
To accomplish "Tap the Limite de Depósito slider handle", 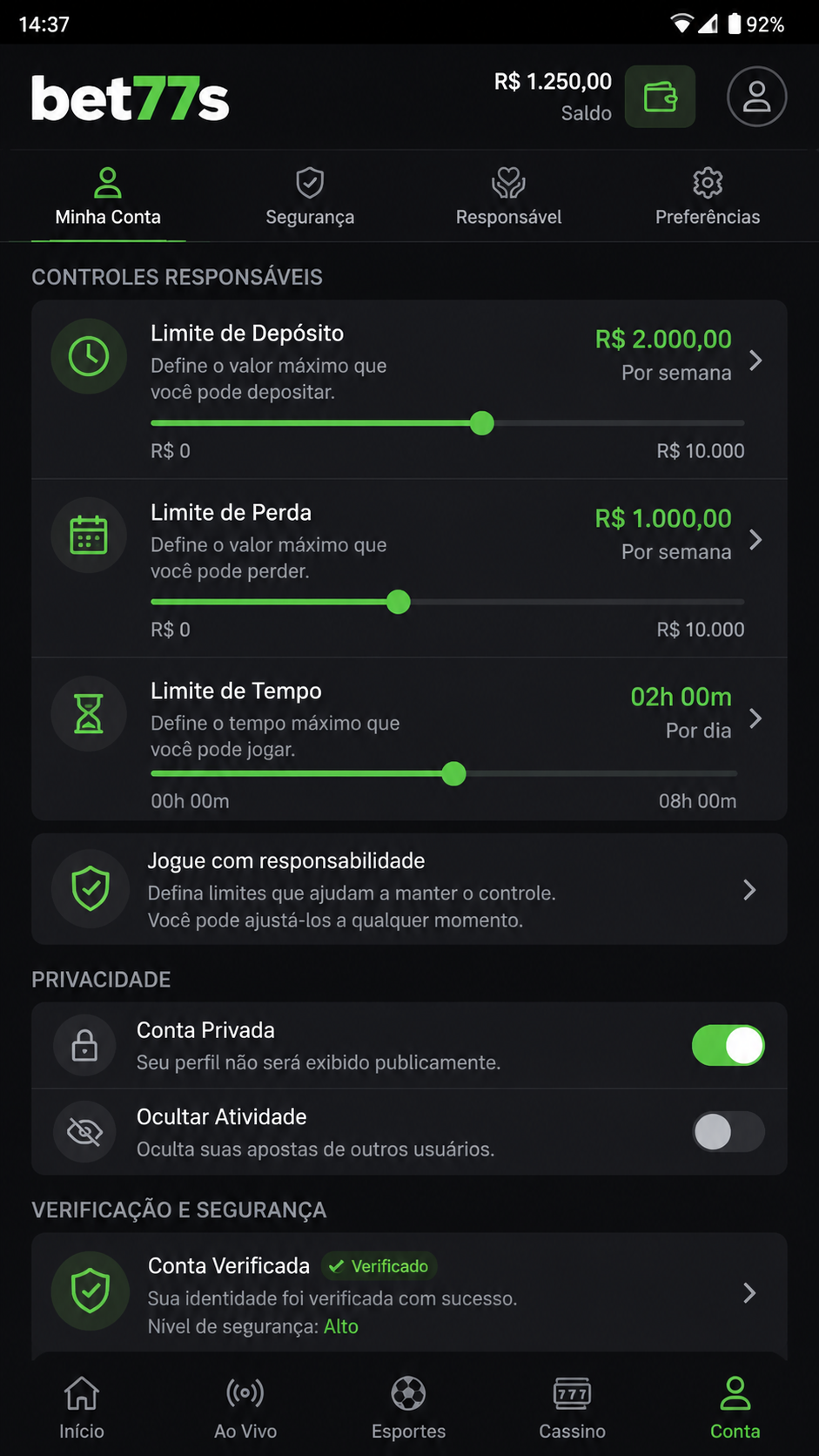I will [x=481, y=423].
